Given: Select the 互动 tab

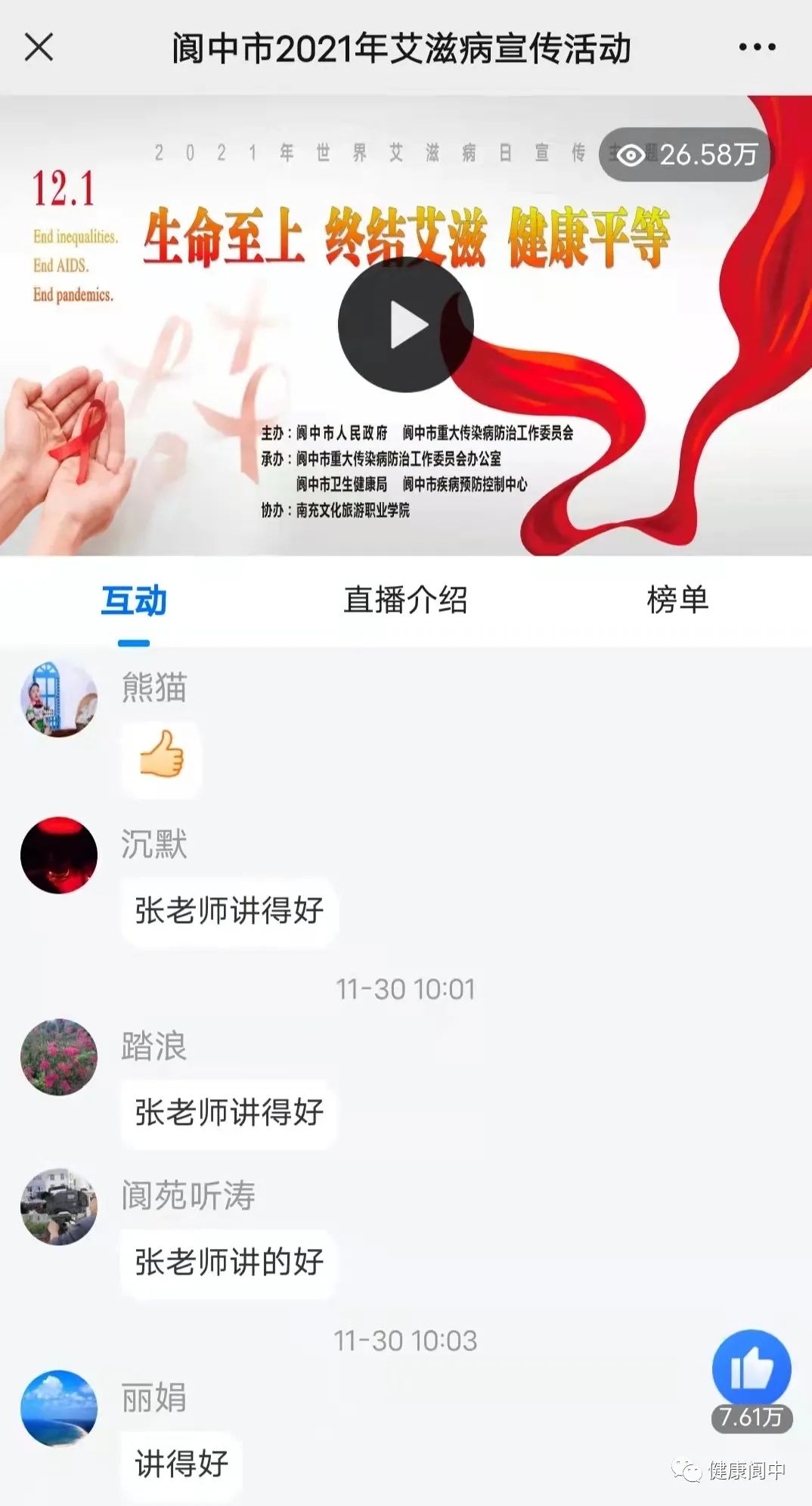Looking at the screenshot, I should pos(134,601).
